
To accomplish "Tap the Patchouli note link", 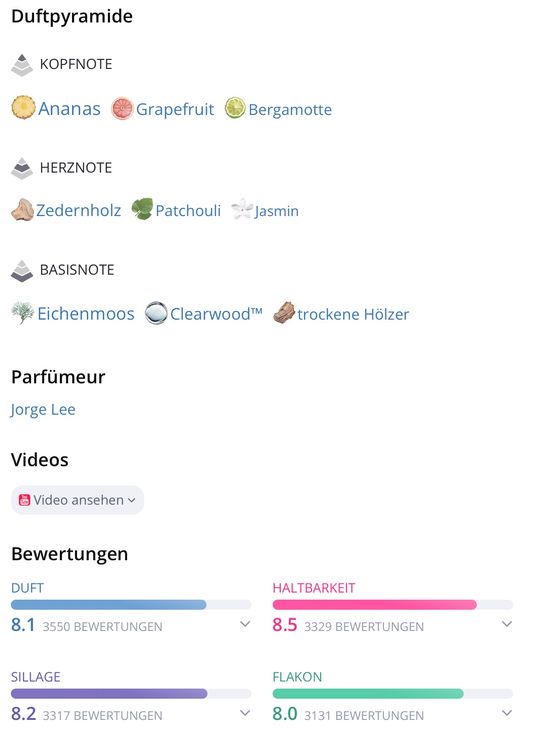I will (176, 210).
